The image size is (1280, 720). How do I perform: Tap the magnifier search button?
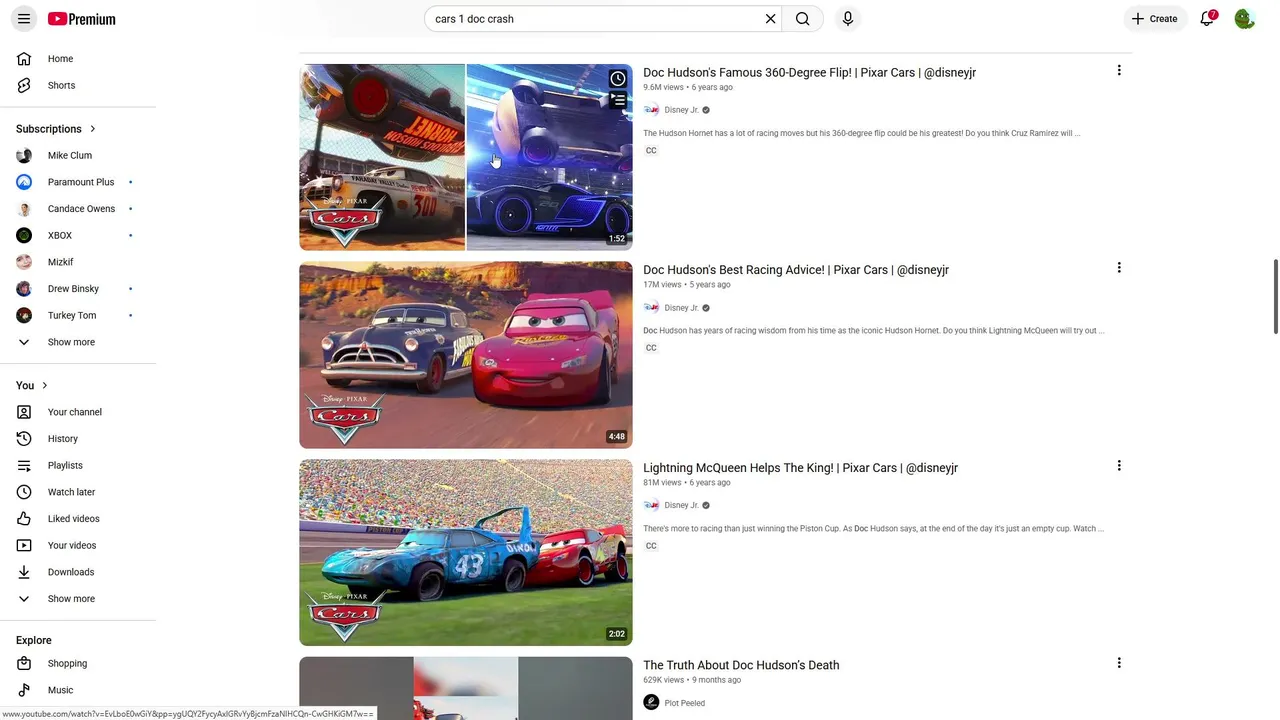[803, 19]
